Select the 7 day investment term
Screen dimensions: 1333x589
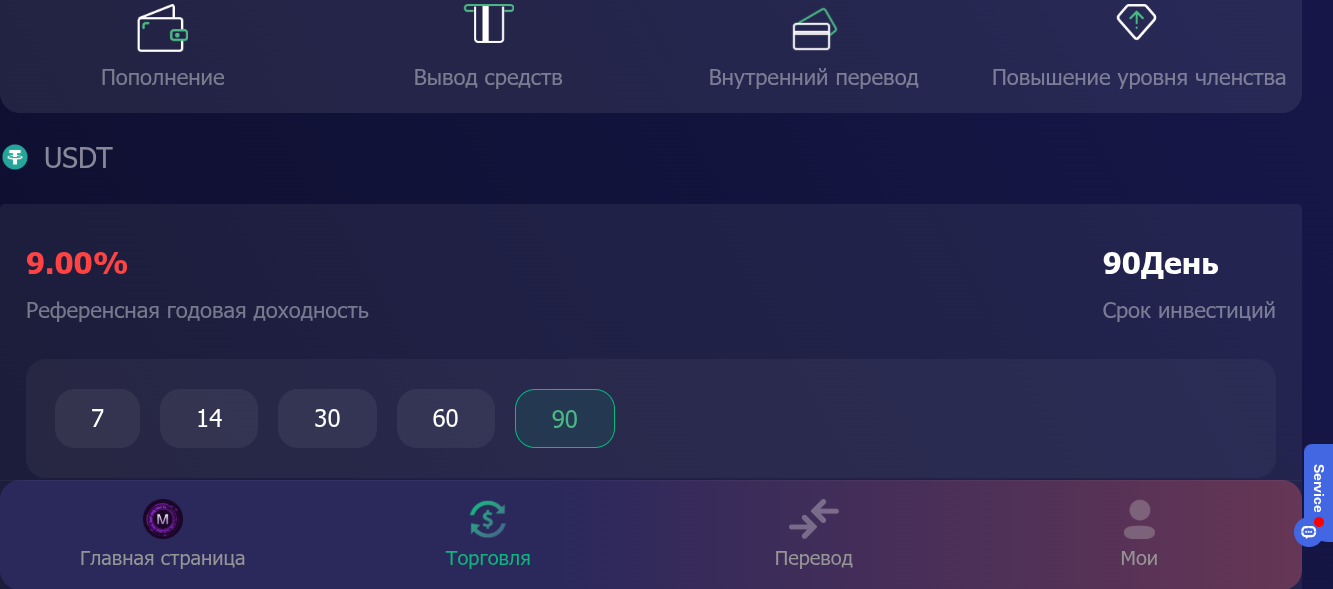(x=97, y=418)
